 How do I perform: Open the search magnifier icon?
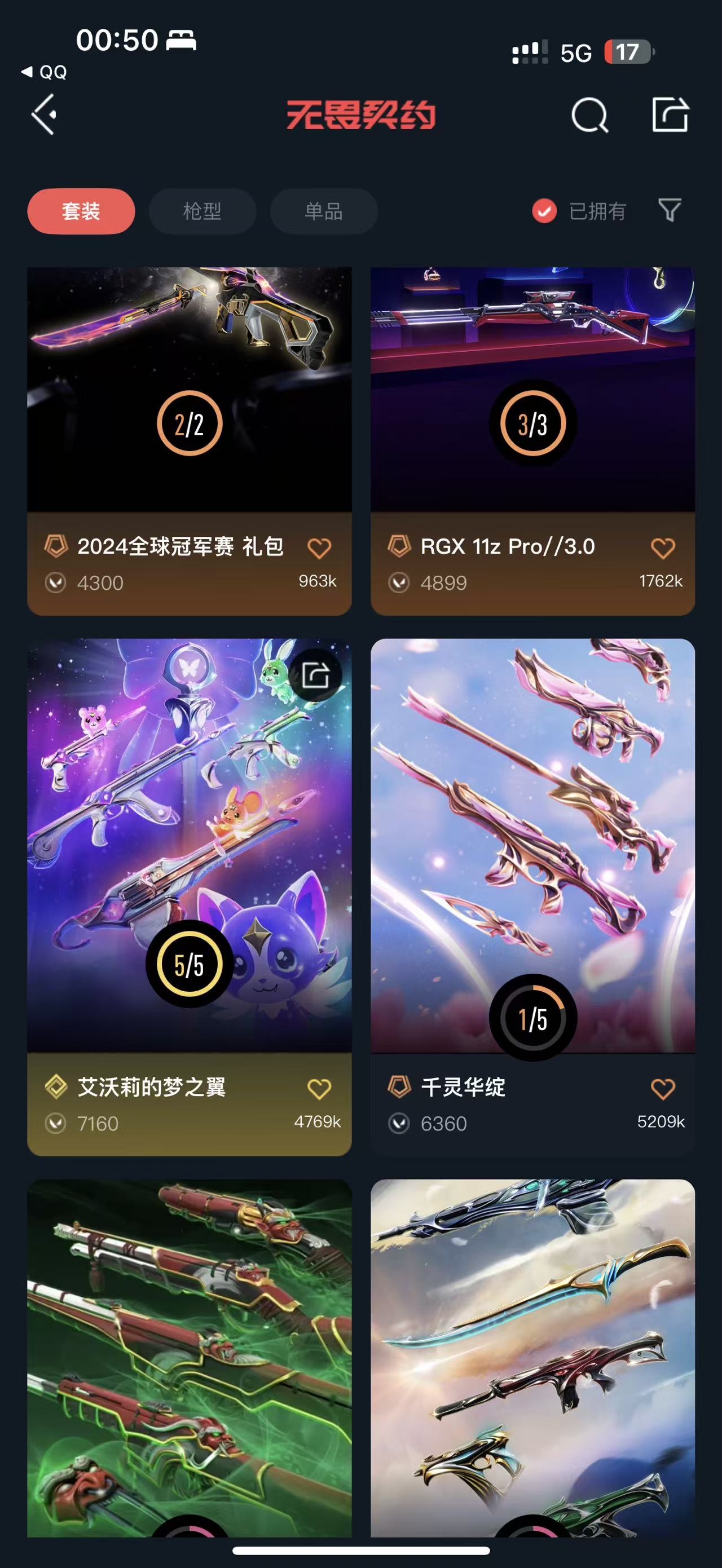(589, 114)
